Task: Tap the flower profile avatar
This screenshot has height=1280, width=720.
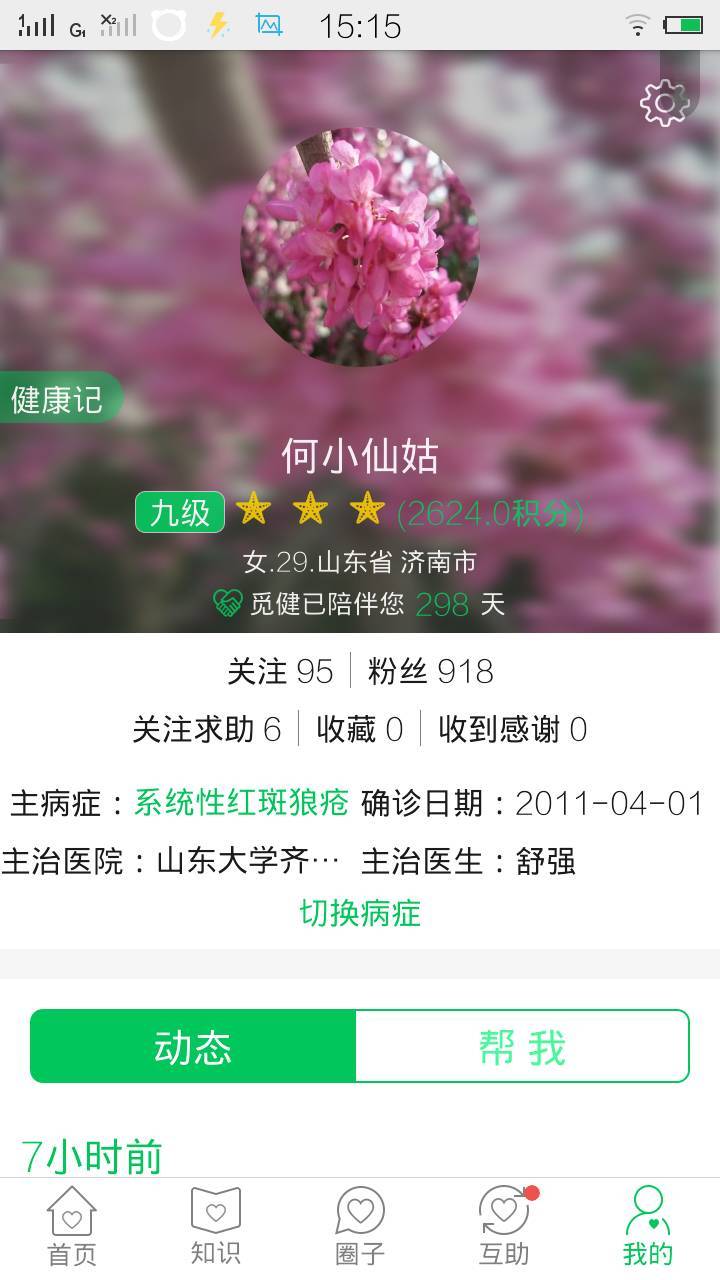Action: coord(360,247)
